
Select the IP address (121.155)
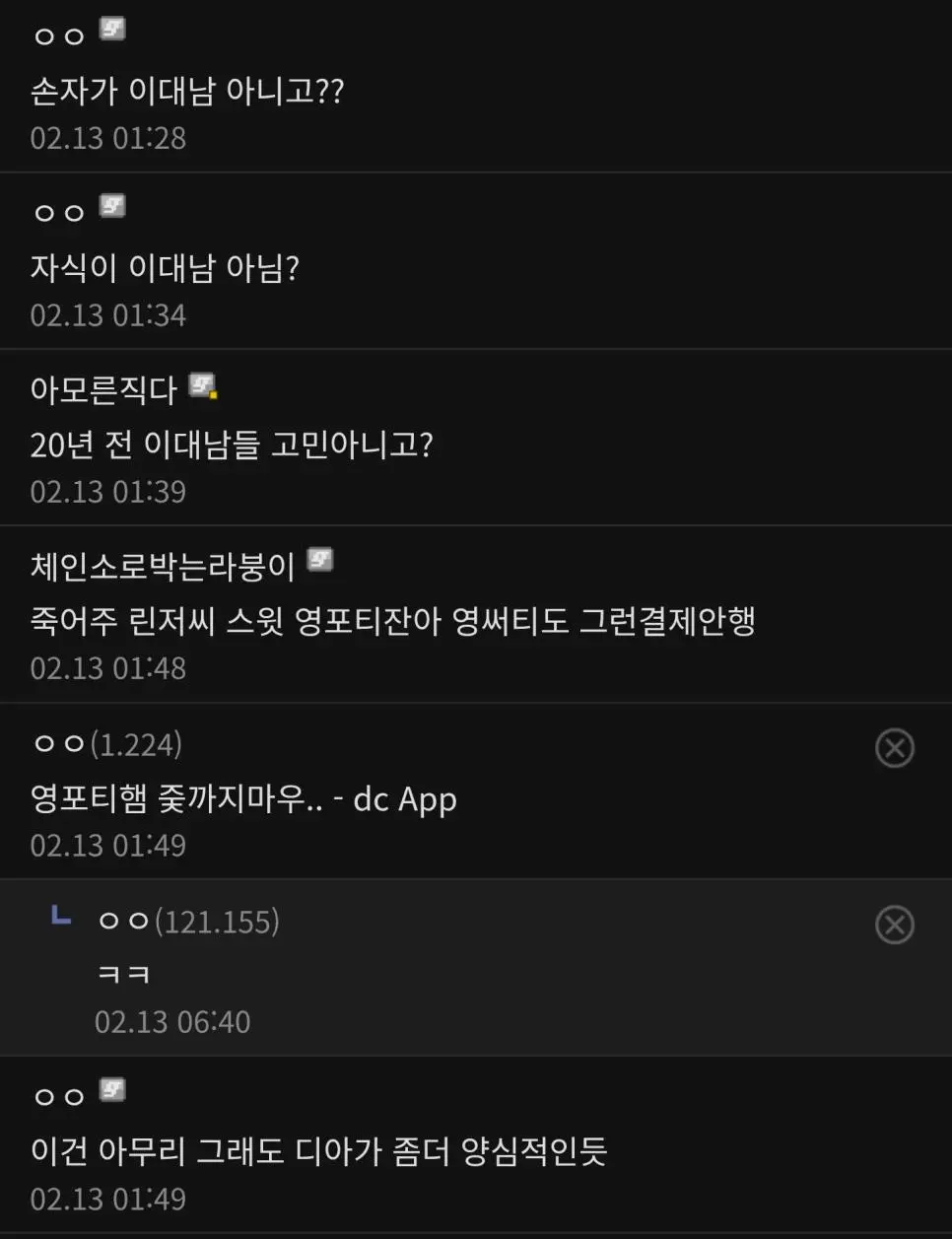219,924
